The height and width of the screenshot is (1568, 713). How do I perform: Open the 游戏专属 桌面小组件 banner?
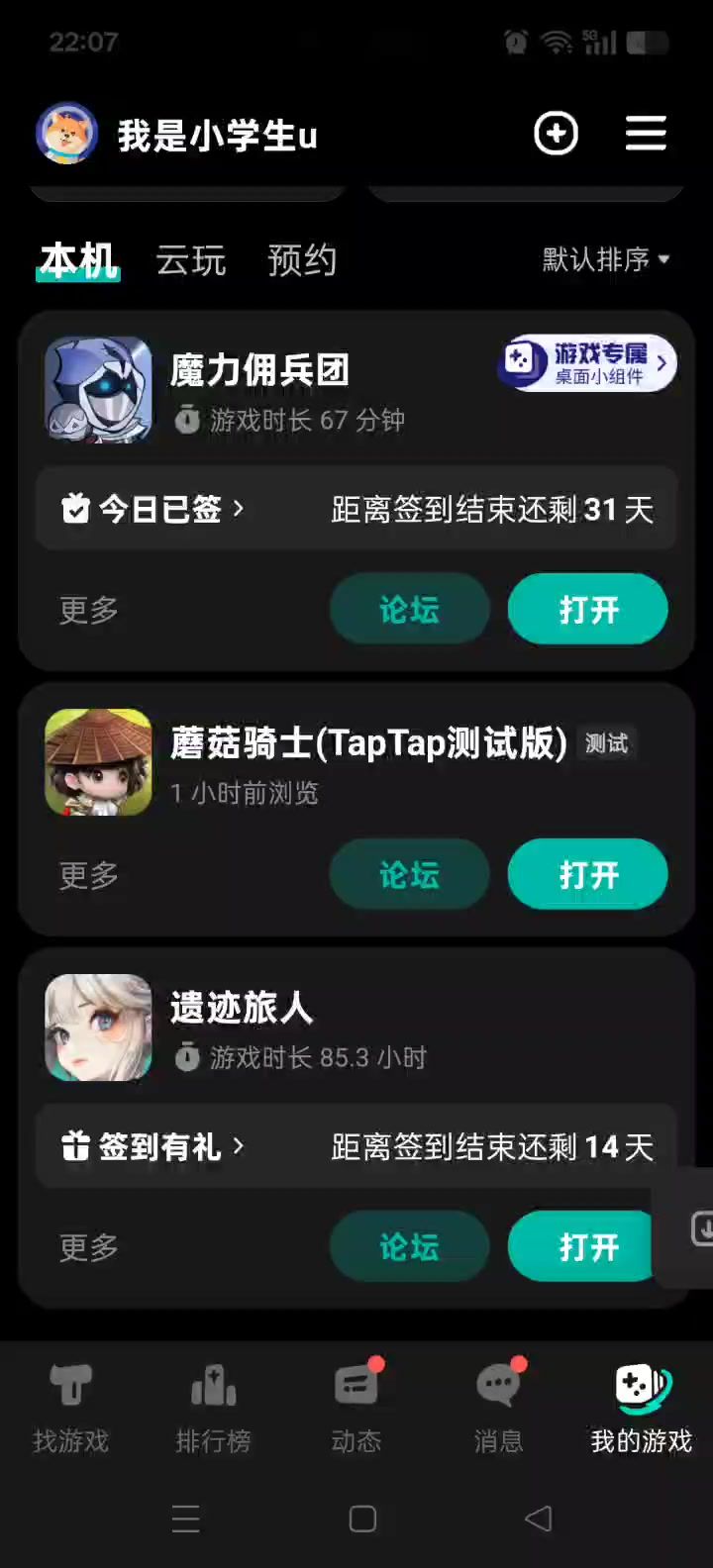(587, 364)
